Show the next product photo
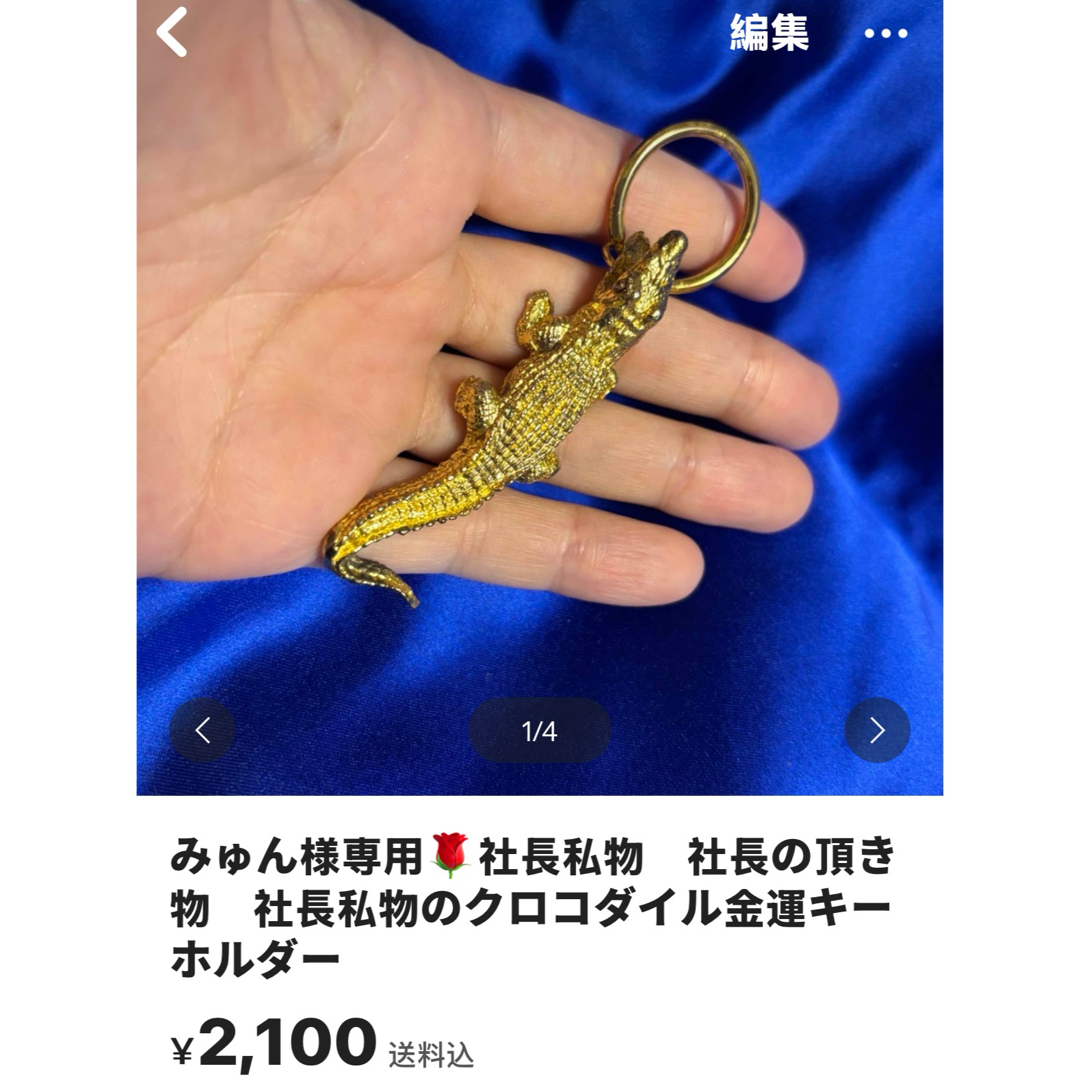This screenshot has height=1080, width=1080. point(877,731)
